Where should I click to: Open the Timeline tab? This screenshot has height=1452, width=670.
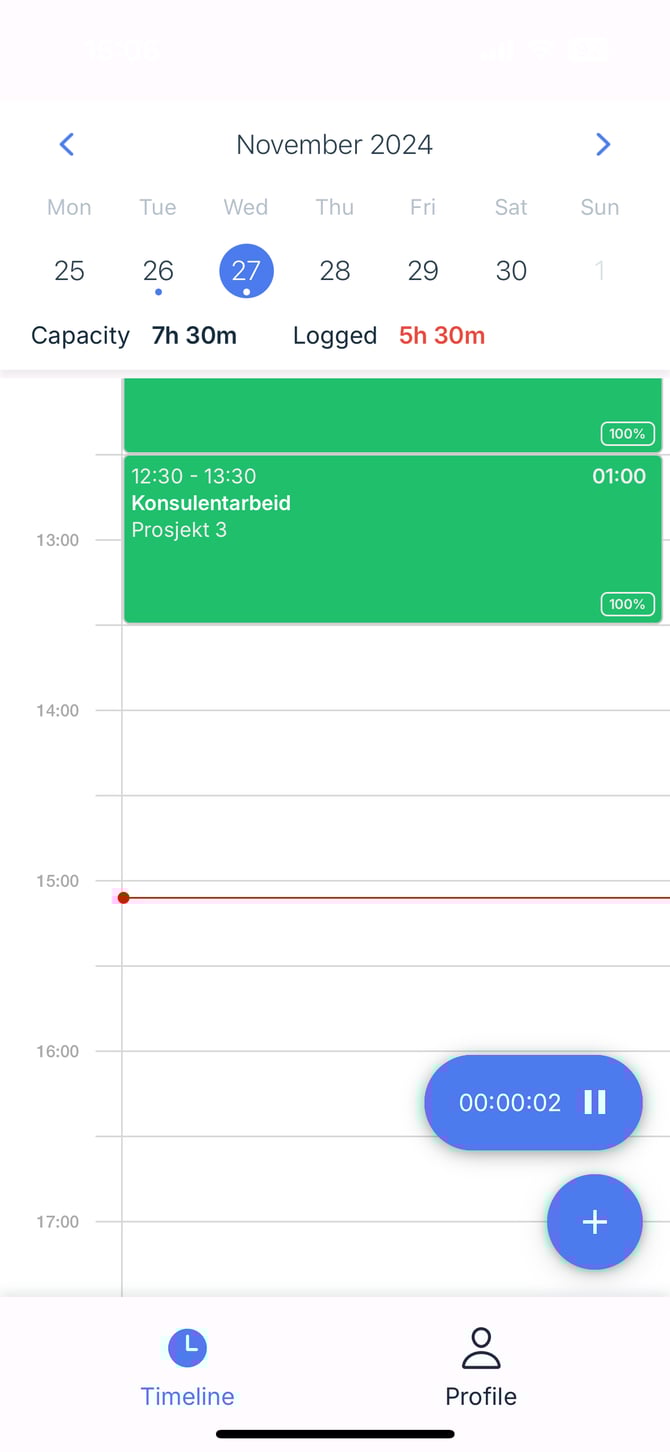coord(187,1368)
